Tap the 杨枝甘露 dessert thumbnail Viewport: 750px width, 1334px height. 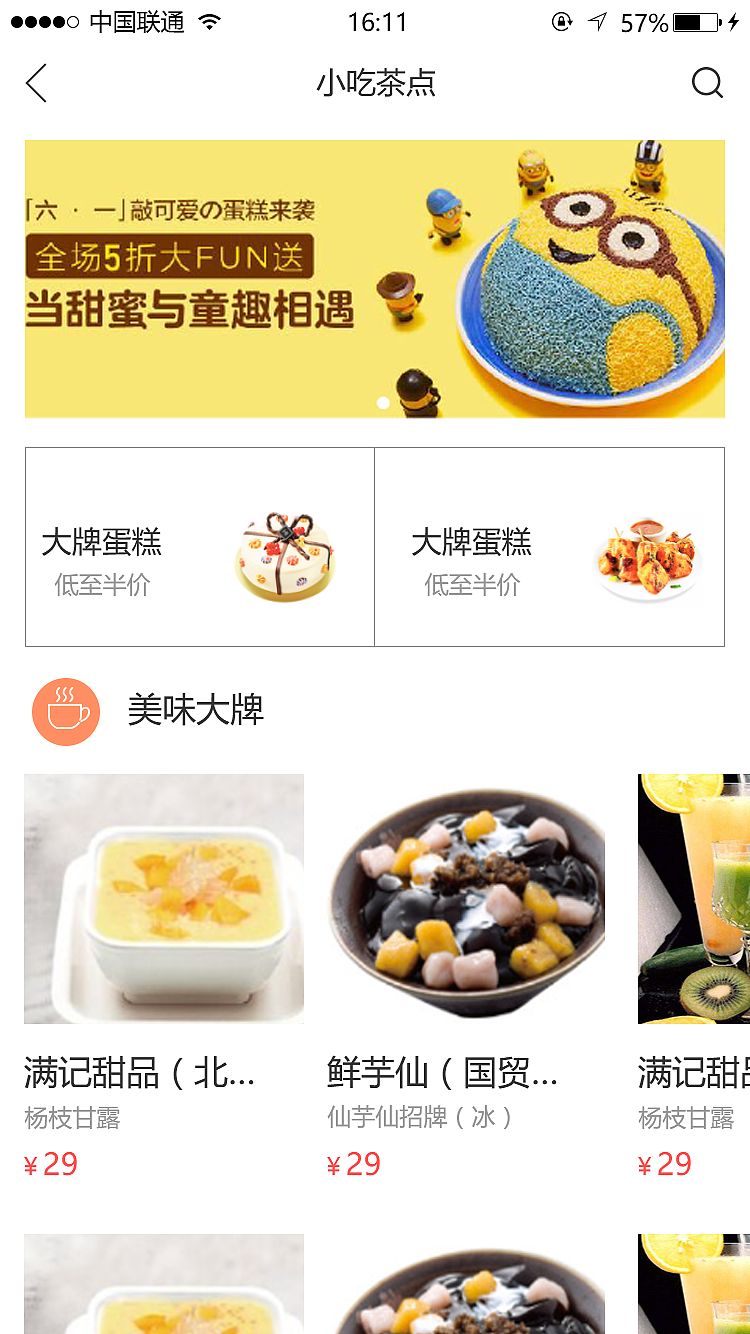click(x=164, y=898)
